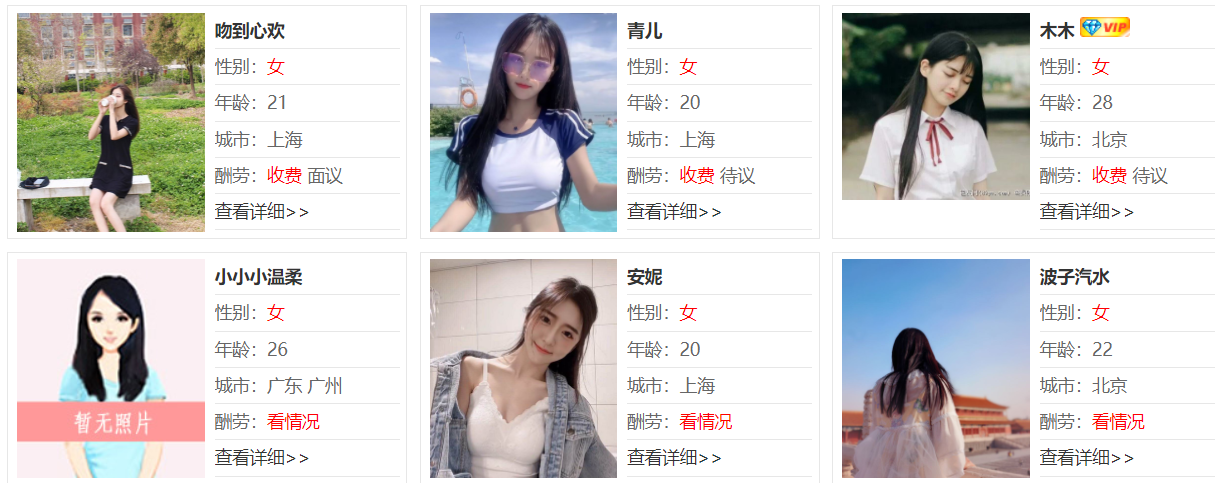Open the profile name 木木
The width and height of the screenshot is (1215, 483).
[1056, 31]
